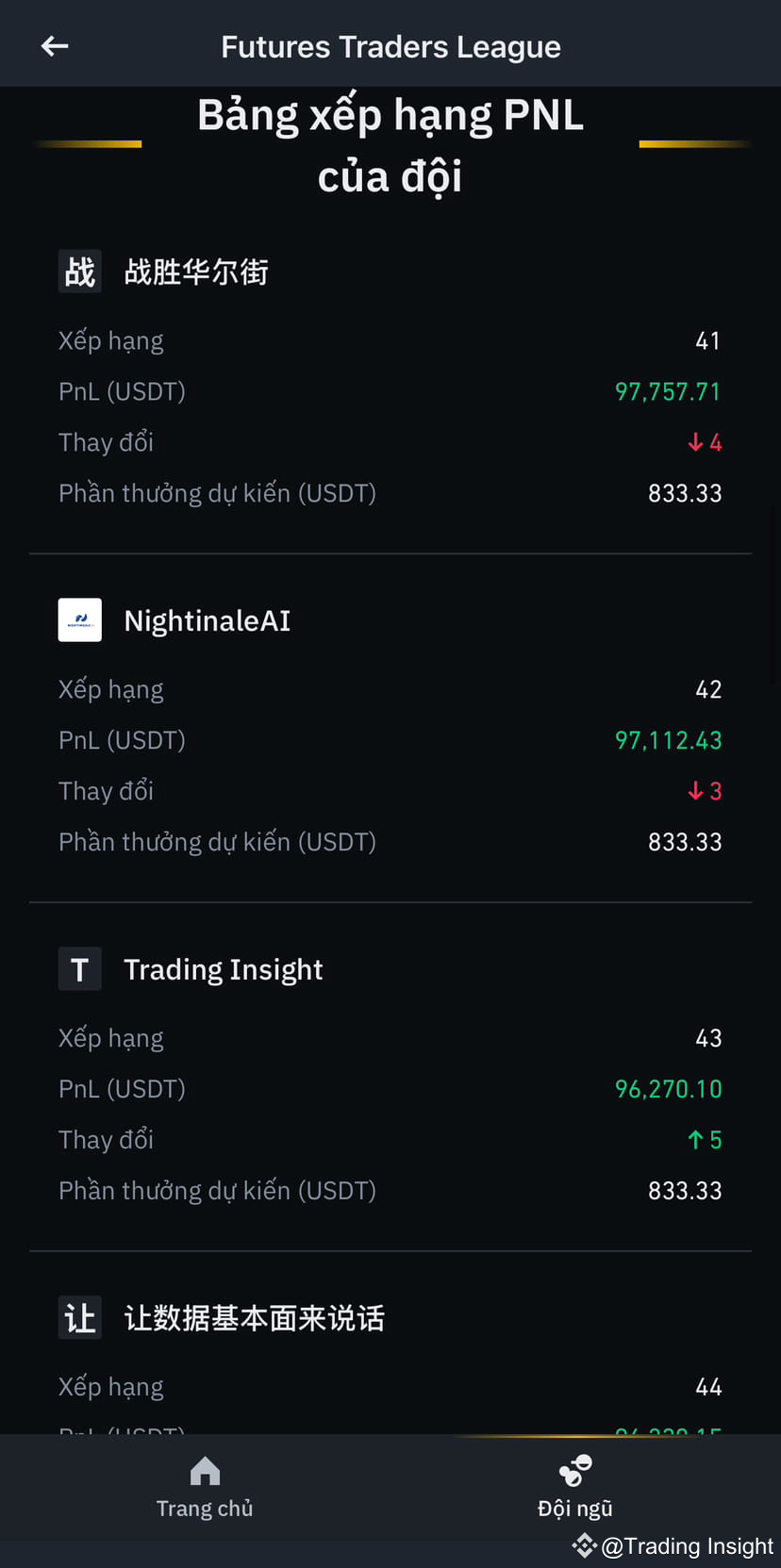
Task: Click the 让数据基本面来说话 team avatar
Action: [x=79, y=1317]
